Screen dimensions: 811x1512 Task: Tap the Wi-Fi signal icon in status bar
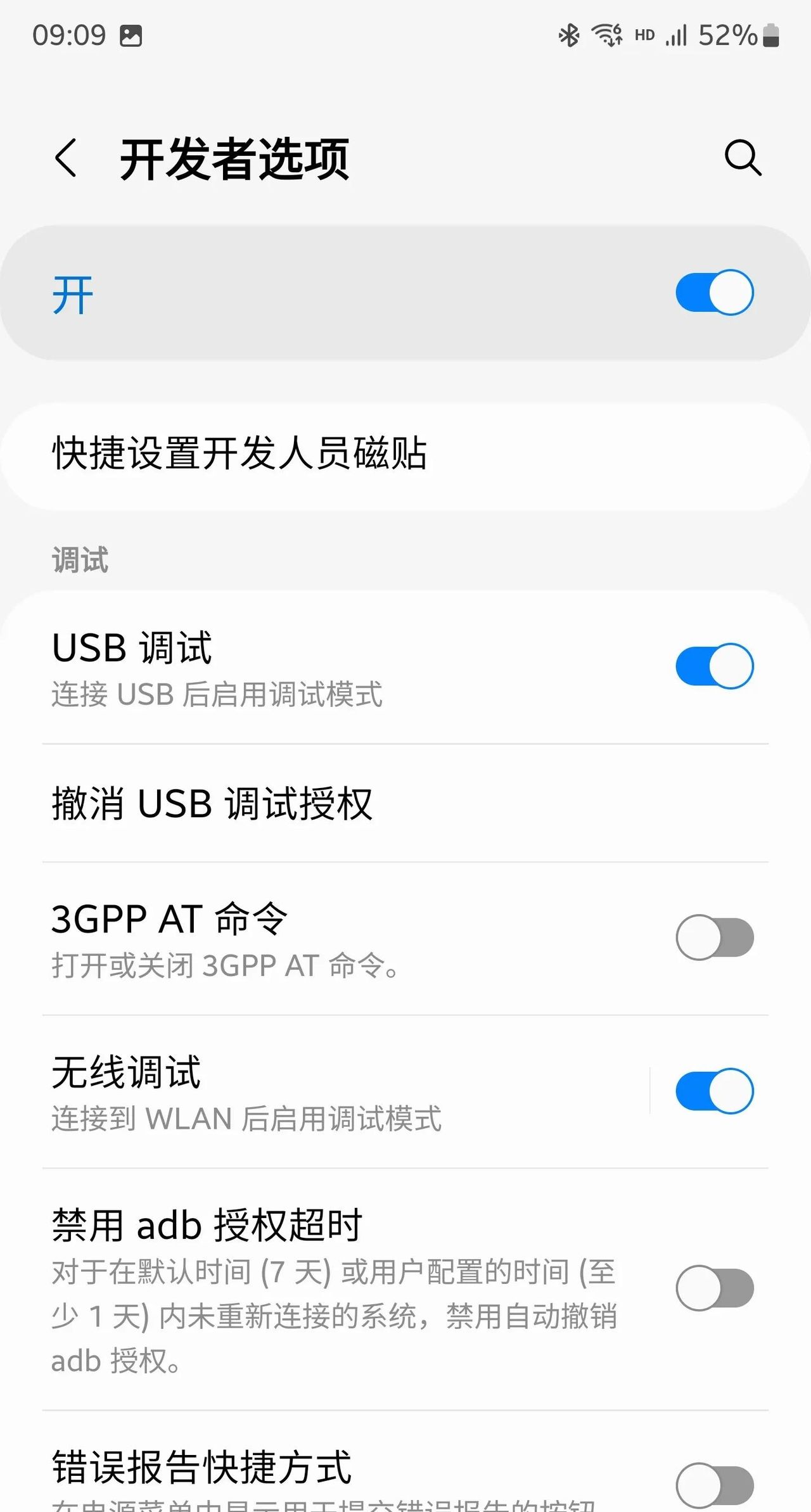coord(608,35)
